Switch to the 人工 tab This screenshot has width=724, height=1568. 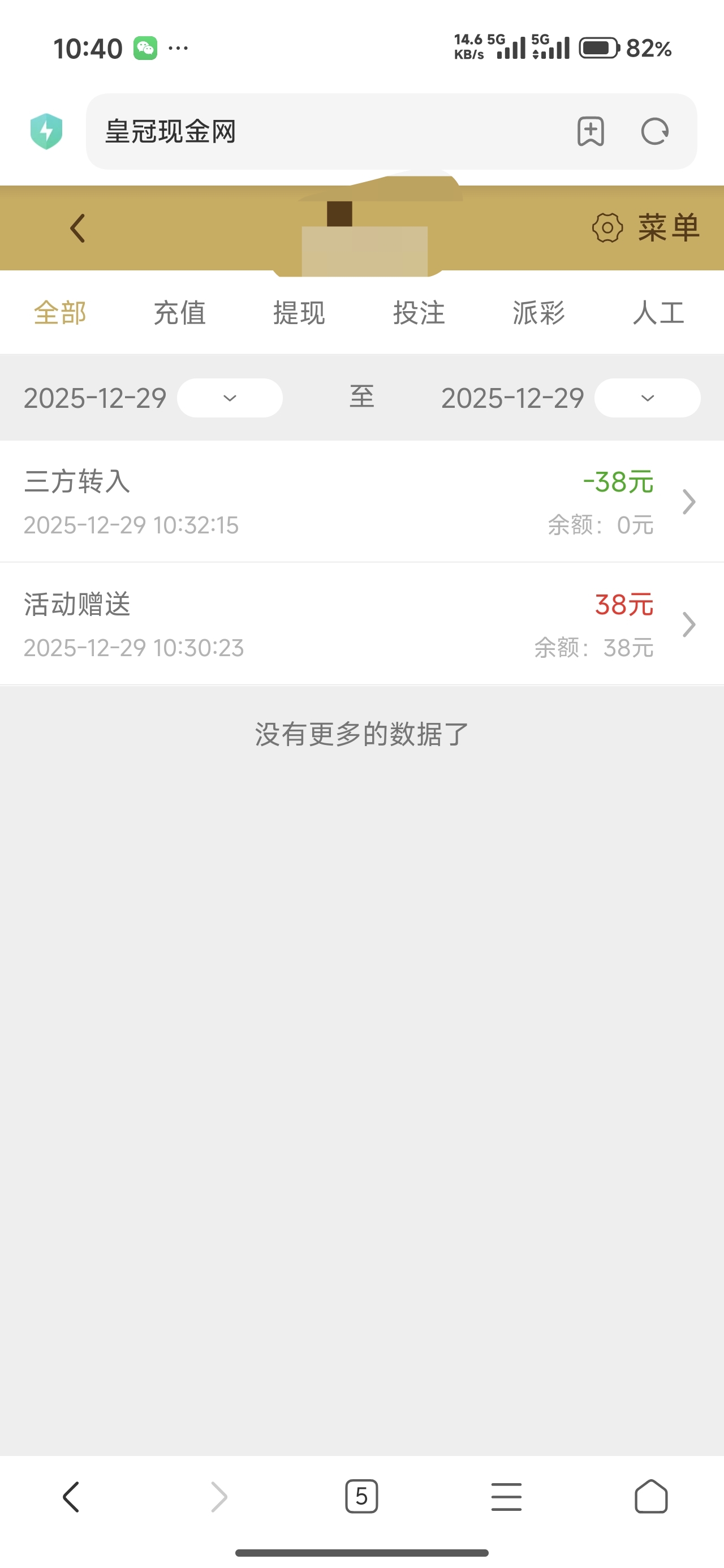pyautogui.click(x=658, y=313)
